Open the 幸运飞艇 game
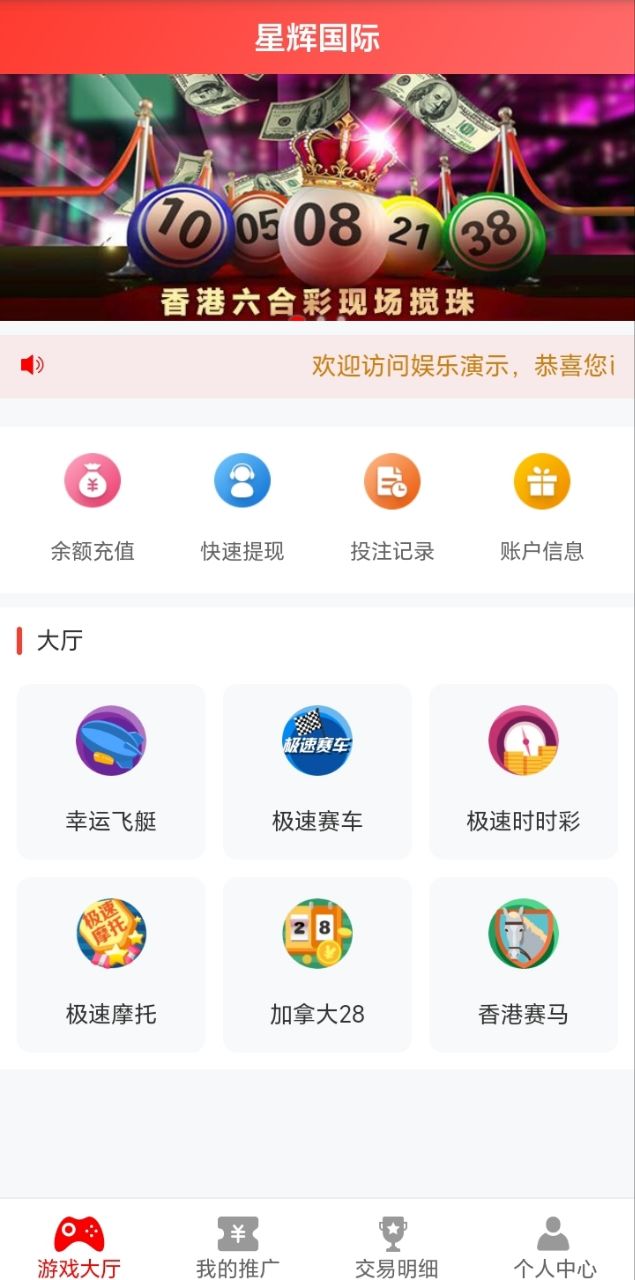635x1280 pixels. (111, 770)
